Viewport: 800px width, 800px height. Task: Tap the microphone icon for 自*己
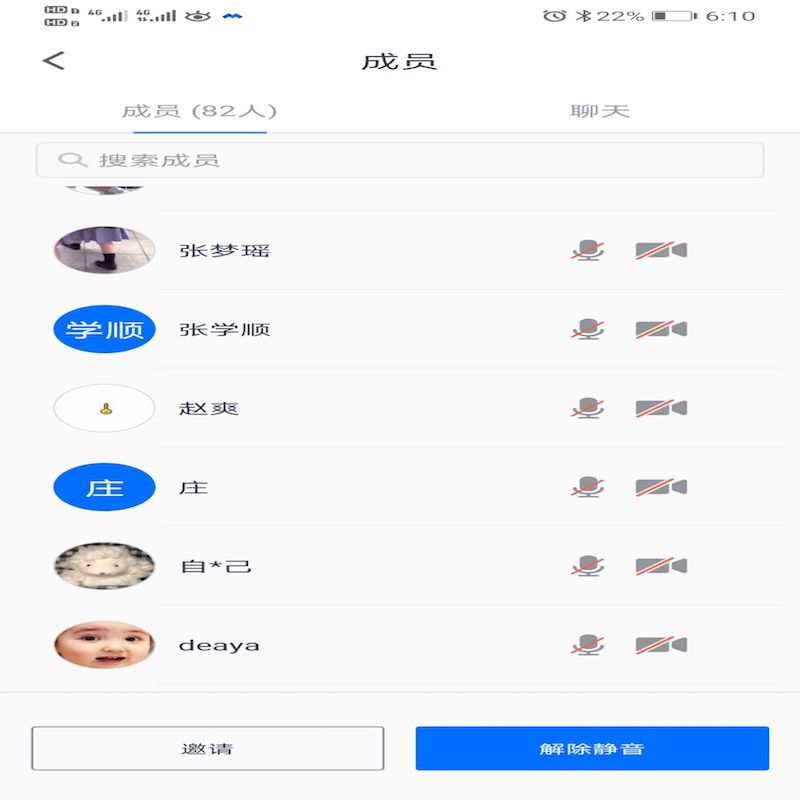click(588, 566)
